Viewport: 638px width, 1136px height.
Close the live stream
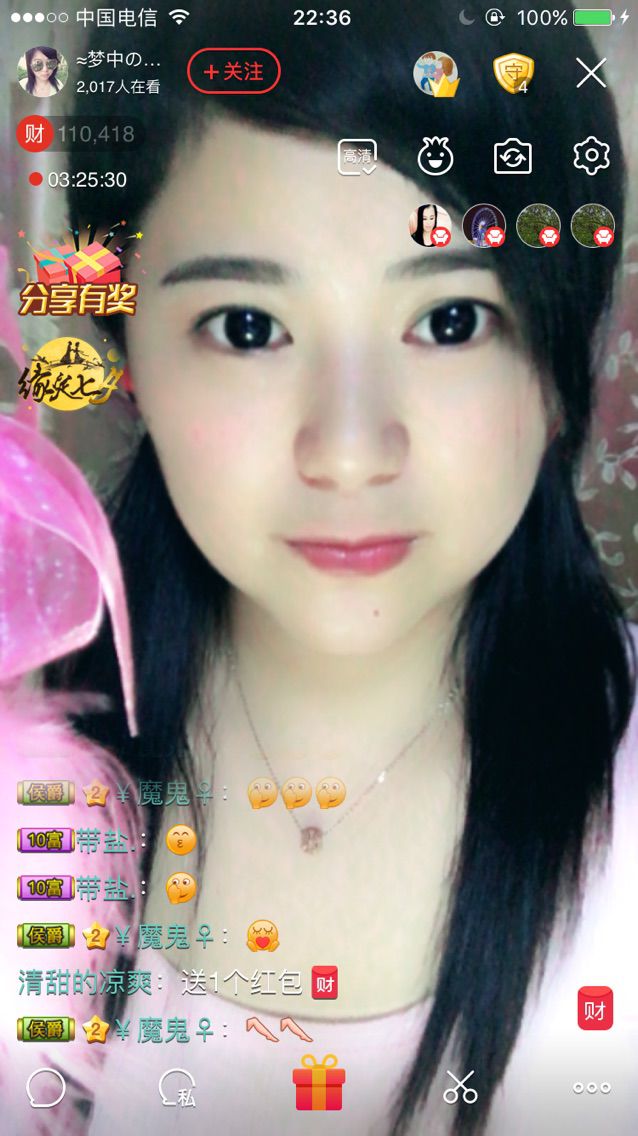tap(591, 72)
